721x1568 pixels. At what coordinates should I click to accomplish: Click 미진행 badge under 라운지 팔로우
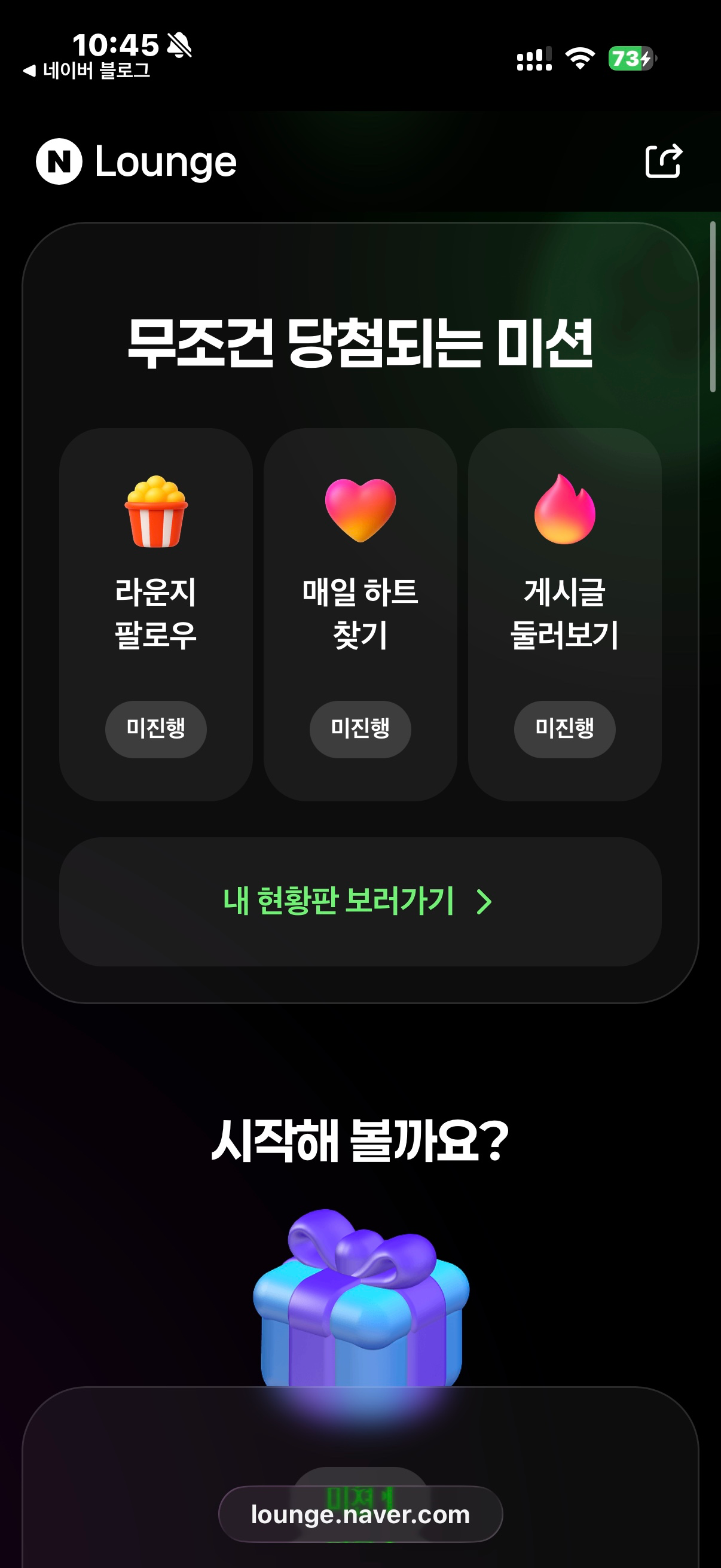(x=155, y=729)
